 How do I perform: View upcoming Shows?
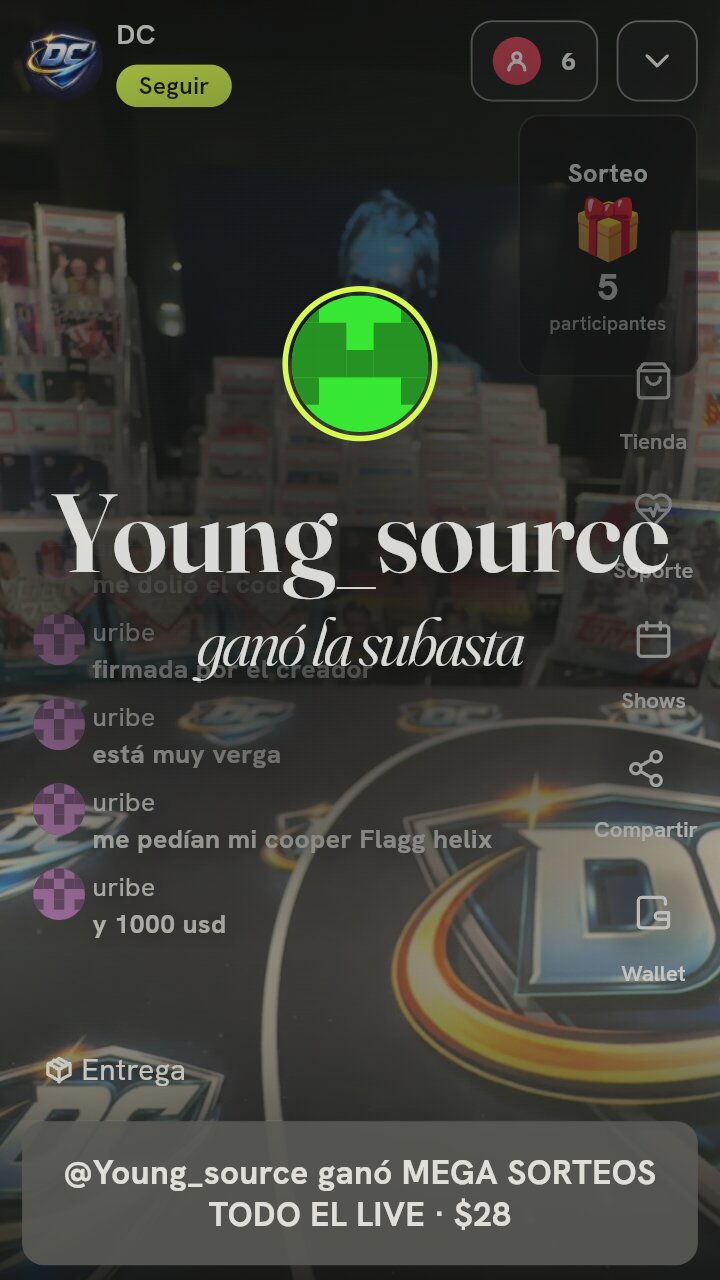click(x=653, y=666)
